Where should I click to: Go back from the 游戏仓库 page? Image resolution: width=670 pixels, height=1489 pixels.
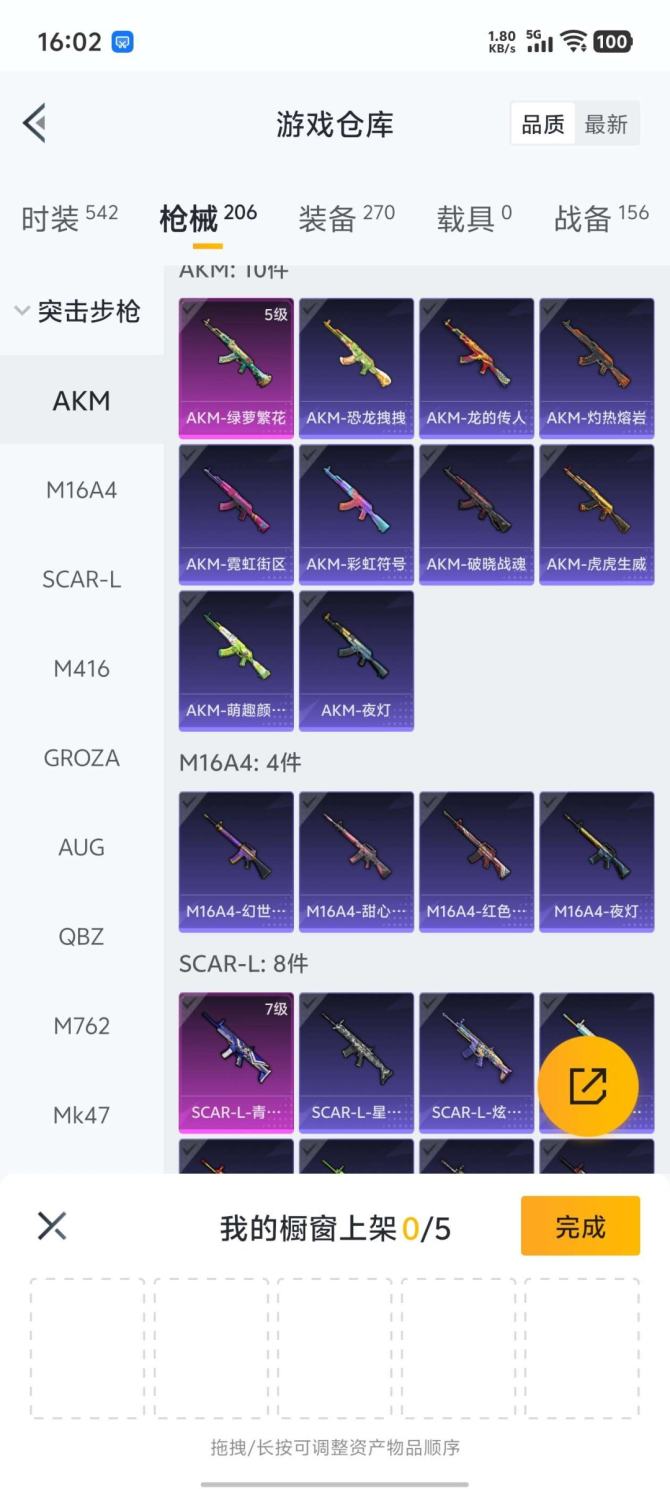[35, 124]
